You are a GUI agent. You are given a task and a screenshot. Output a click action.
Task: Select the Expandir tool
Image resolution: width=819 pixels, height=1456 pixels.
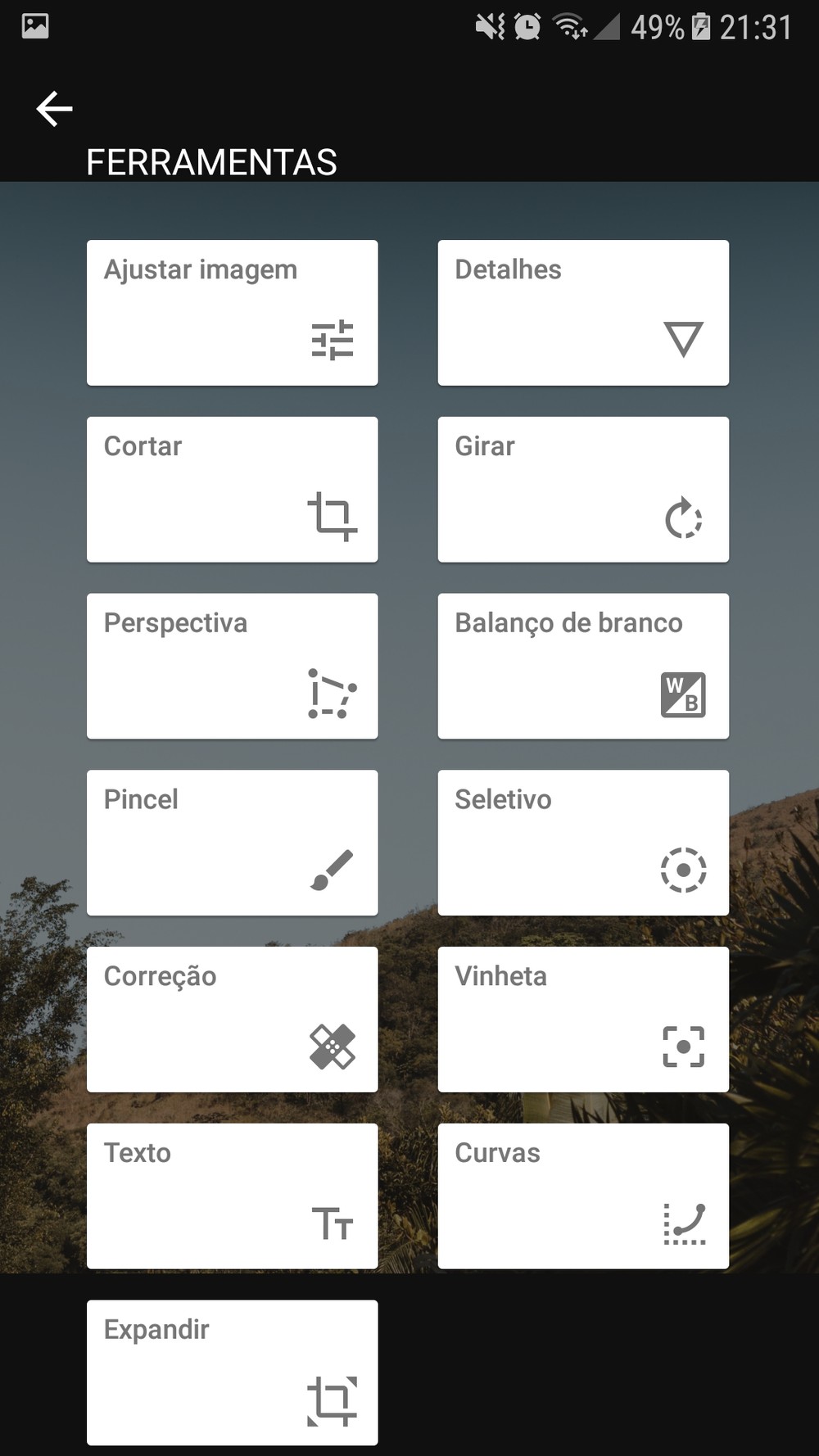point(233,1372)
